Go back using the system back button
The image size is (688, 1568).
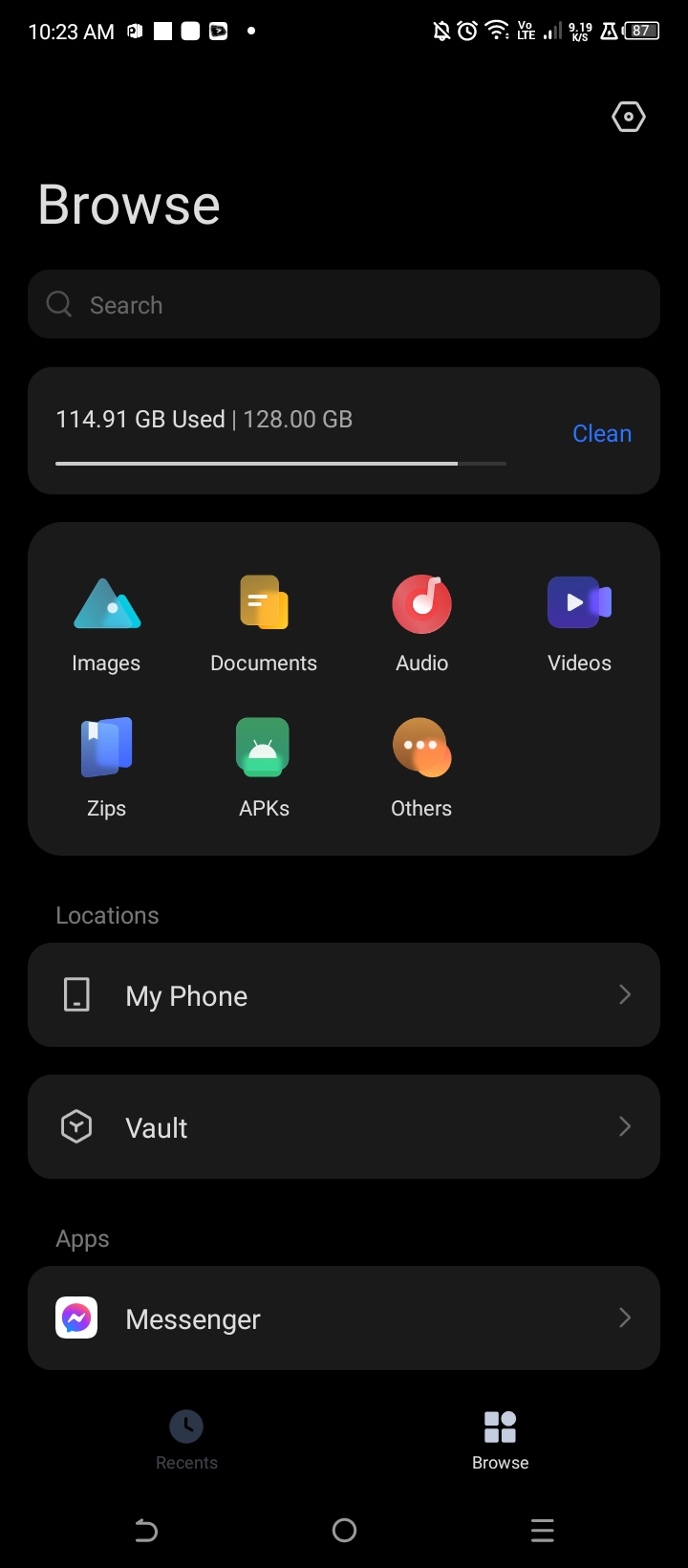tap(146, 1531)
